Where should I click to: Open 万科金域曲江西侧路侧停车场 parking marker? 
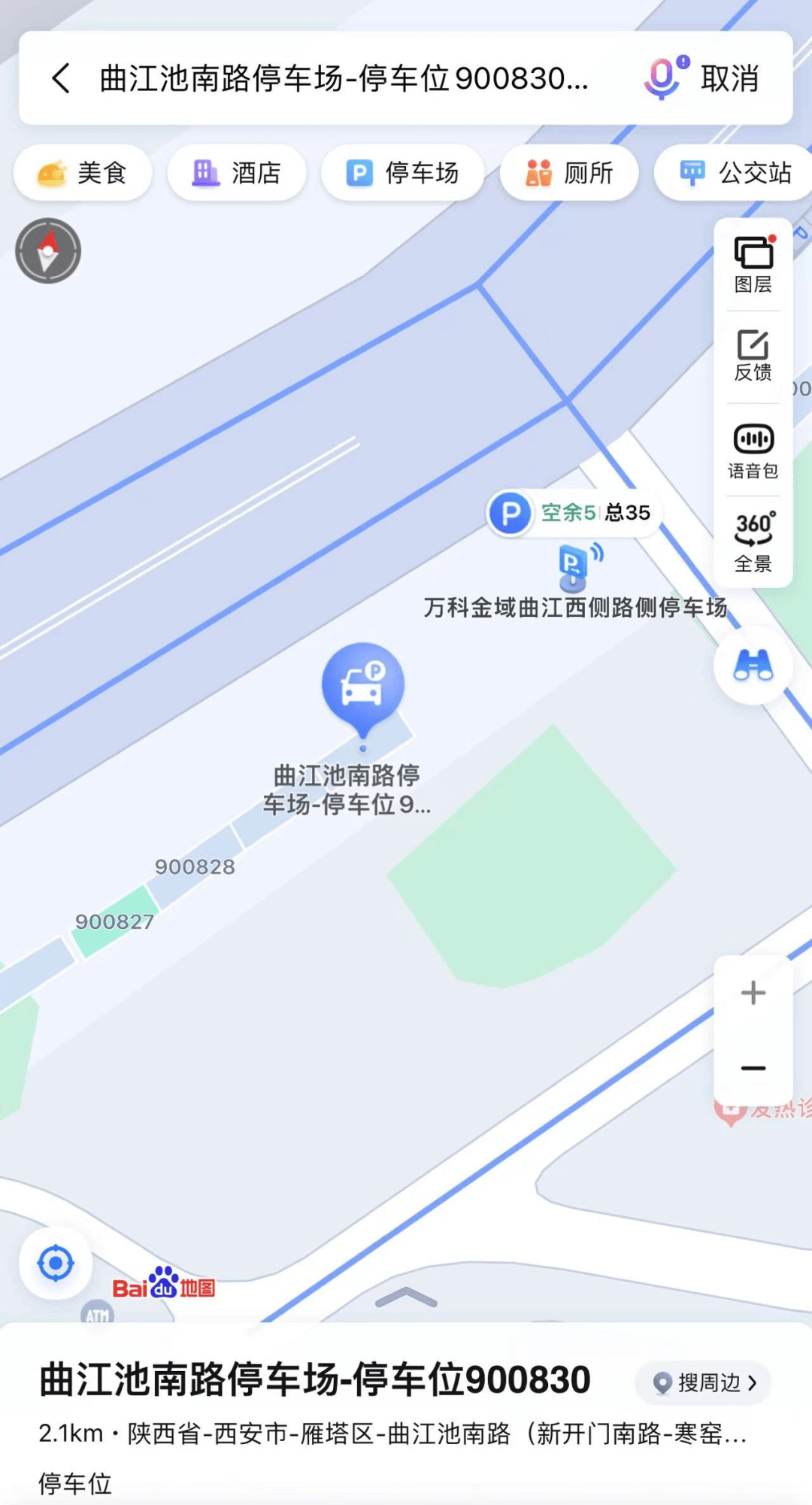(x=574, y=564)
